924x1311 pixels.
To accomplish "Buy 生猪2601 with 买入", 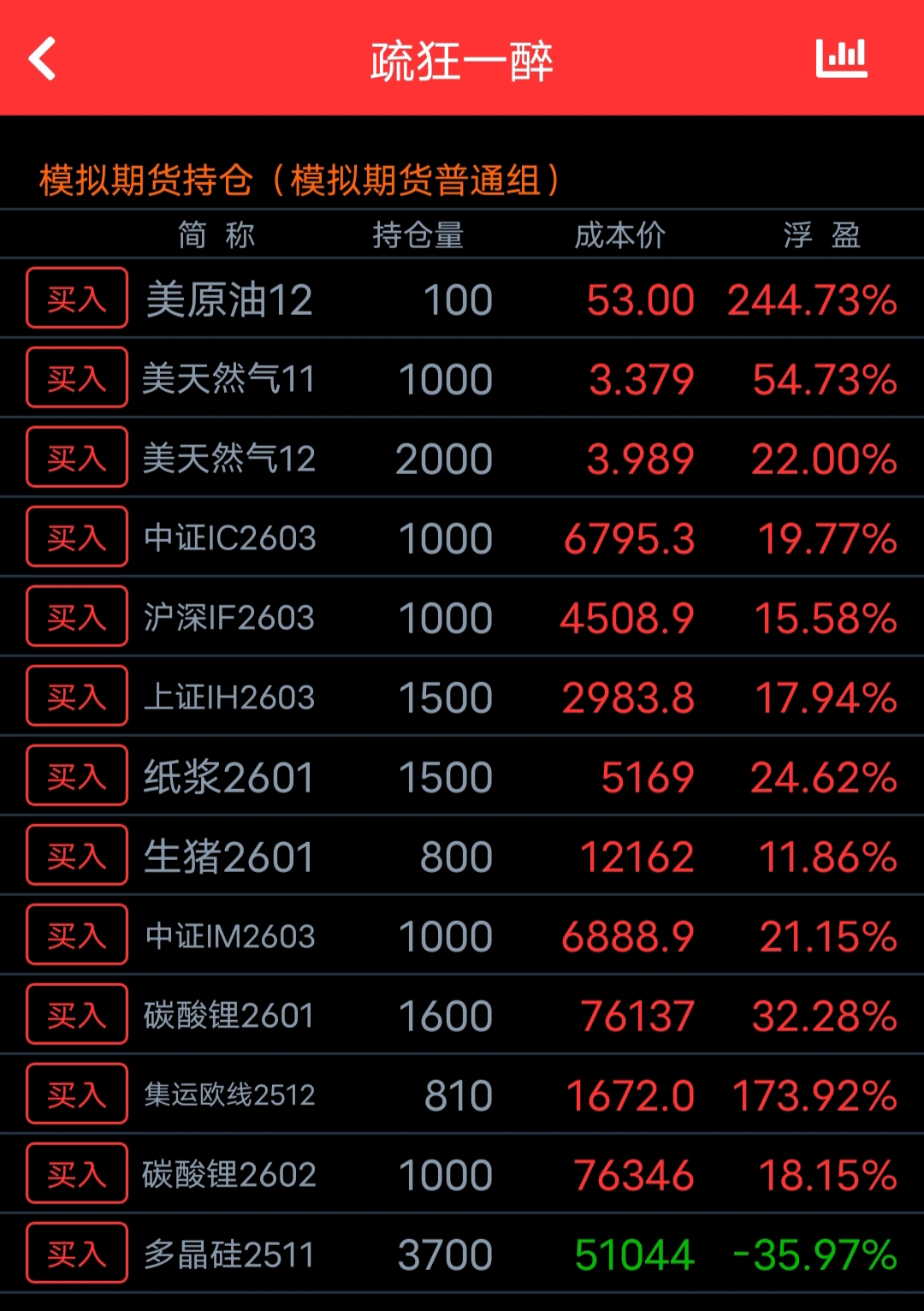I will point(77,856).
